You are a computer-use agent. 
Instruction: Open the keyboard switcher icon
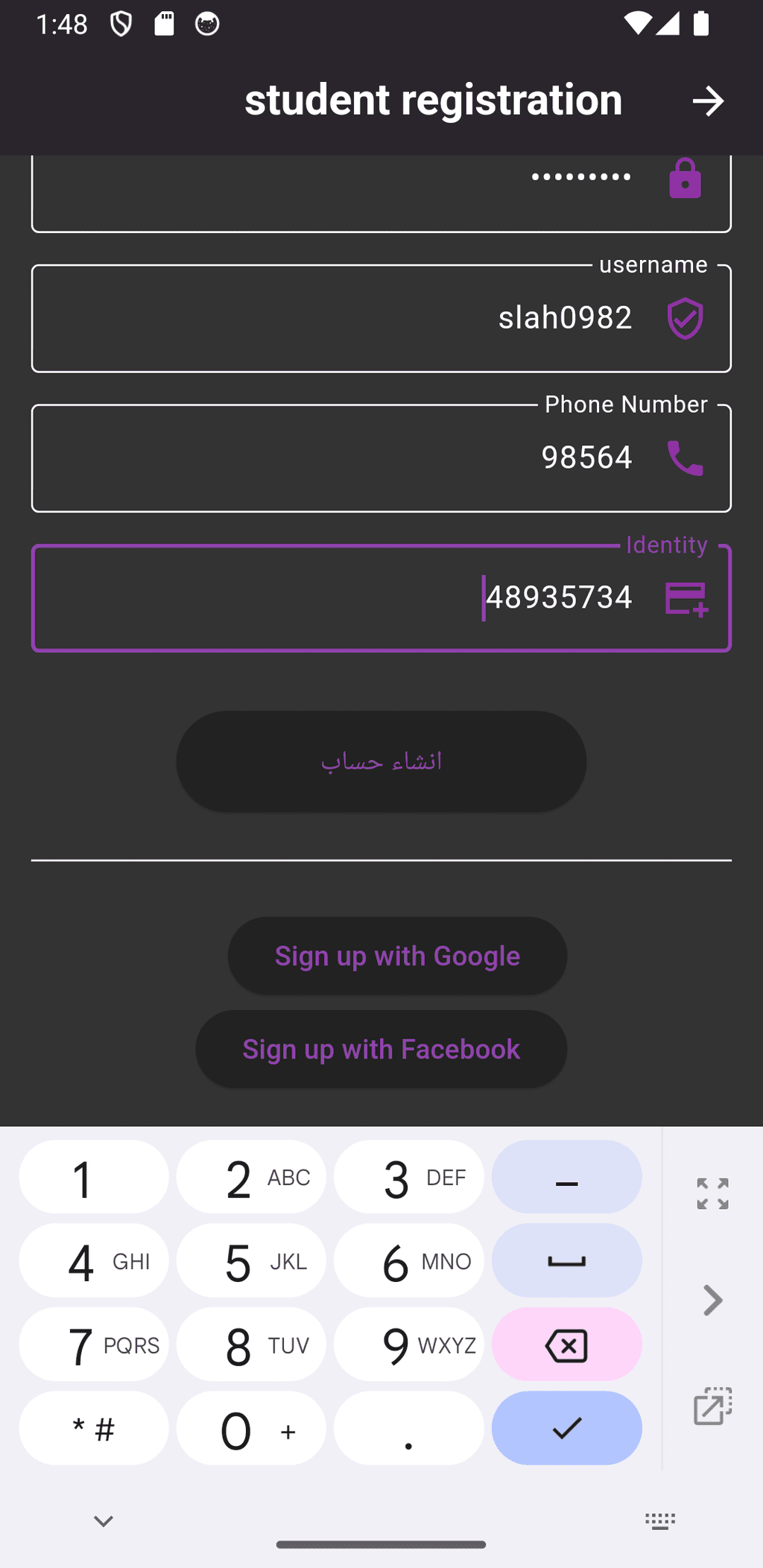pyautogui.click(x=659, y=1520)
